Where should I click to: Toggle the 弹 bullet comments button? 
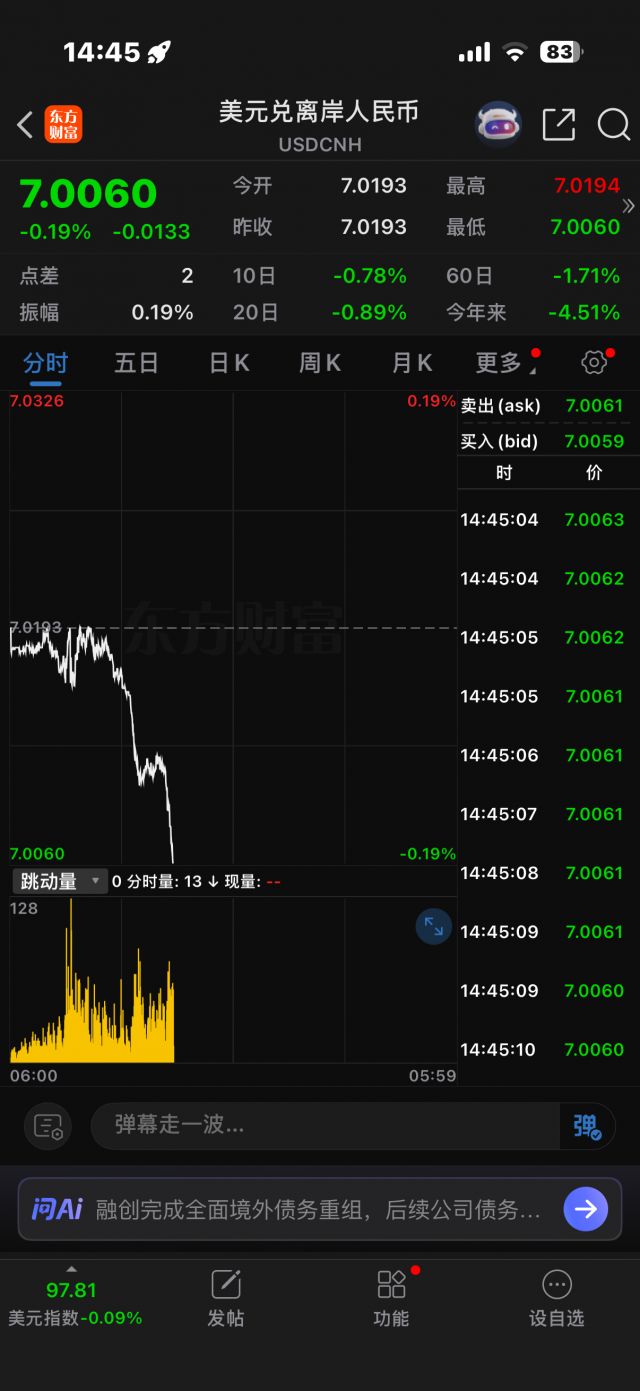(587, 1126)
